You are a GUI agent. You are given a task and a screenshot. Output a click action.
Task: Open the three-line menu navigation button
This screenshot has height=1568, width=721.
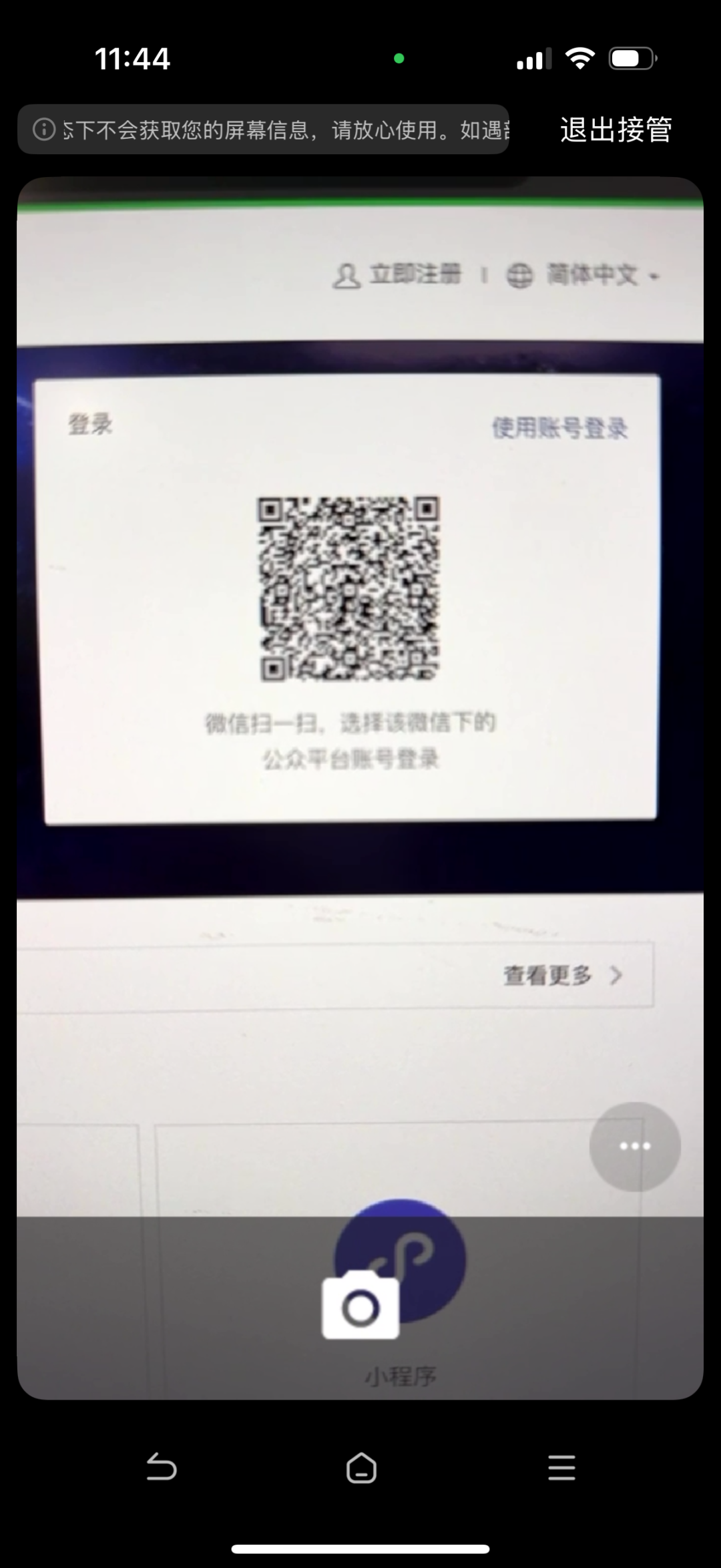561,1467
